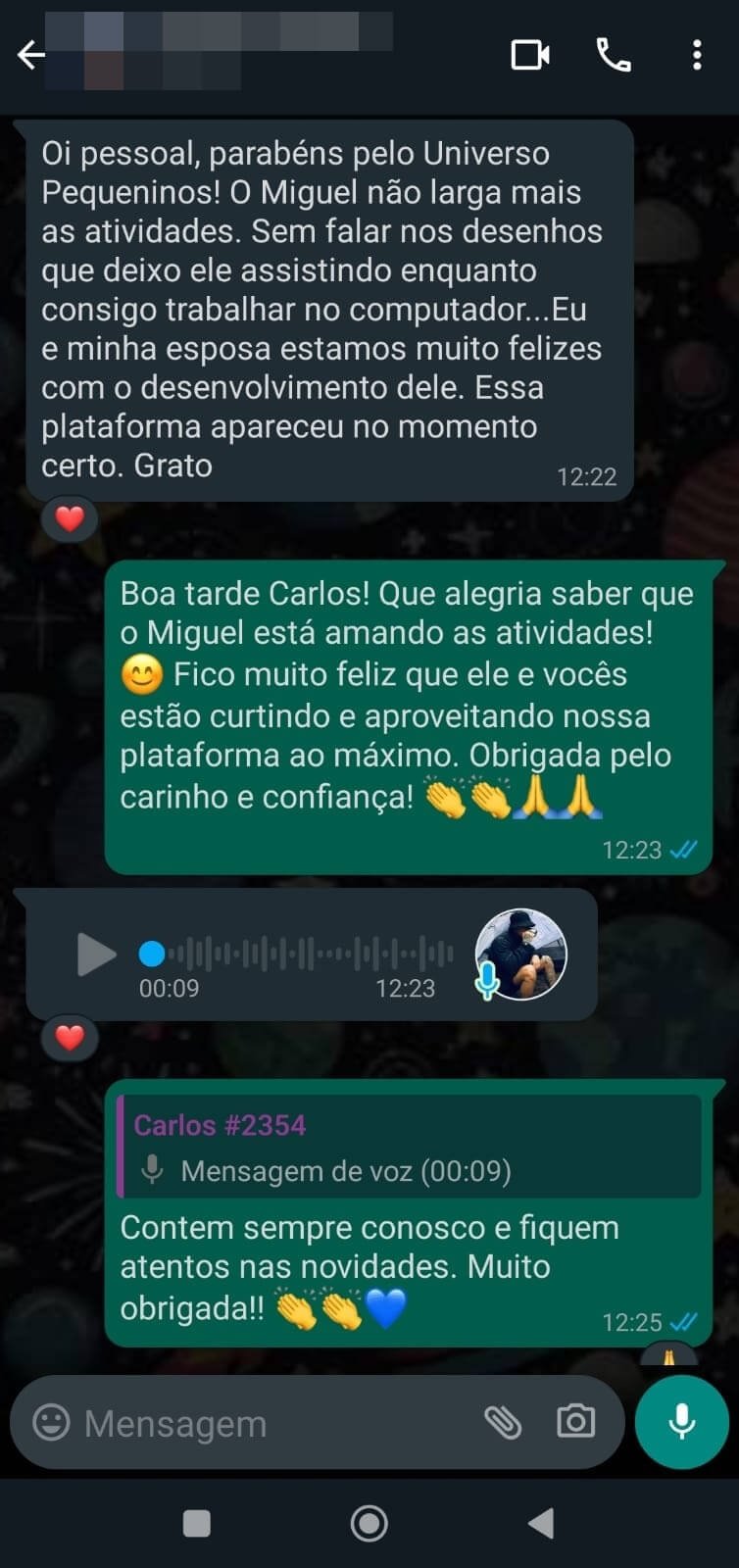View heart reaction on the voice message

[x=69, y=1038]
